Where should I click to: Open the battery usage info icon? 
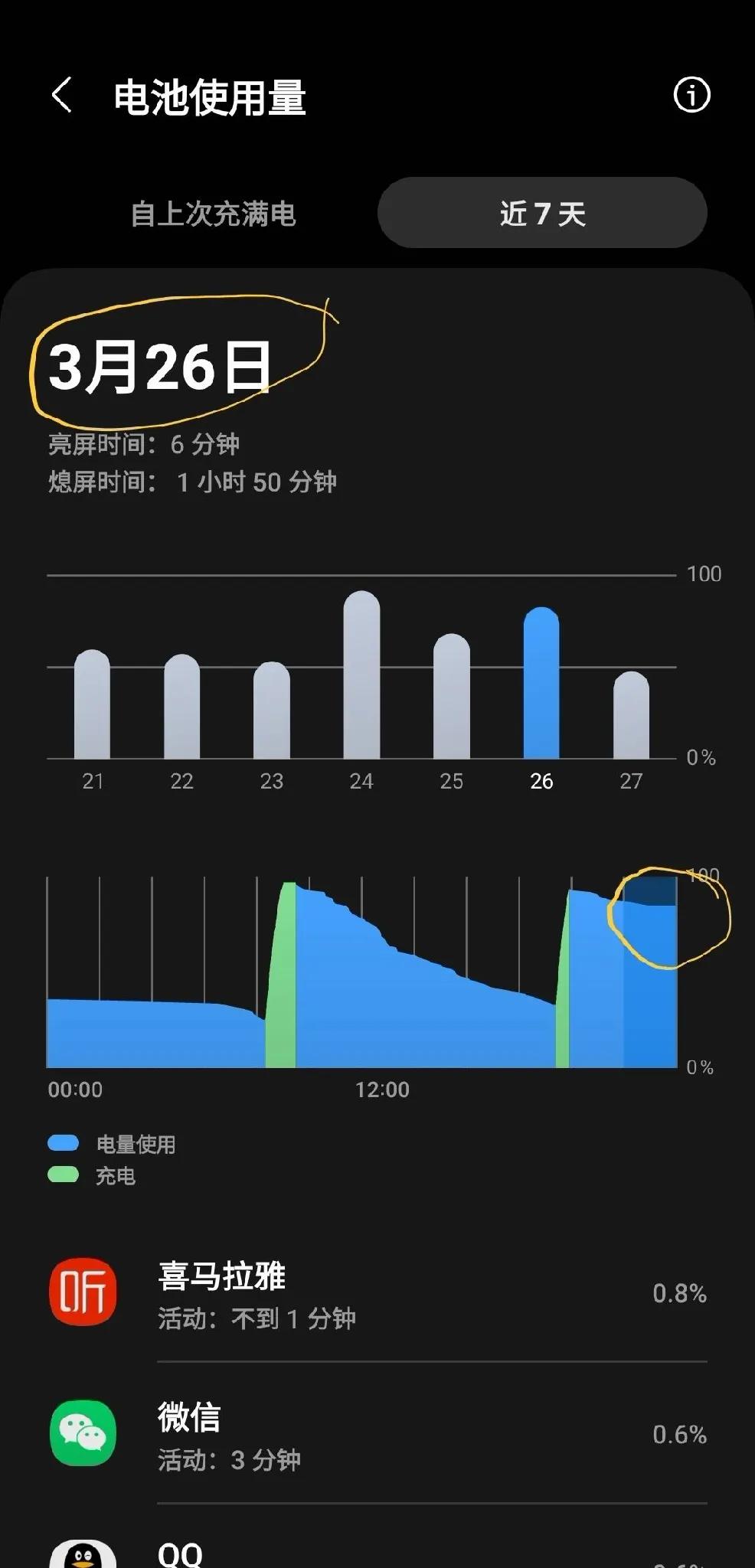point(691,95)
